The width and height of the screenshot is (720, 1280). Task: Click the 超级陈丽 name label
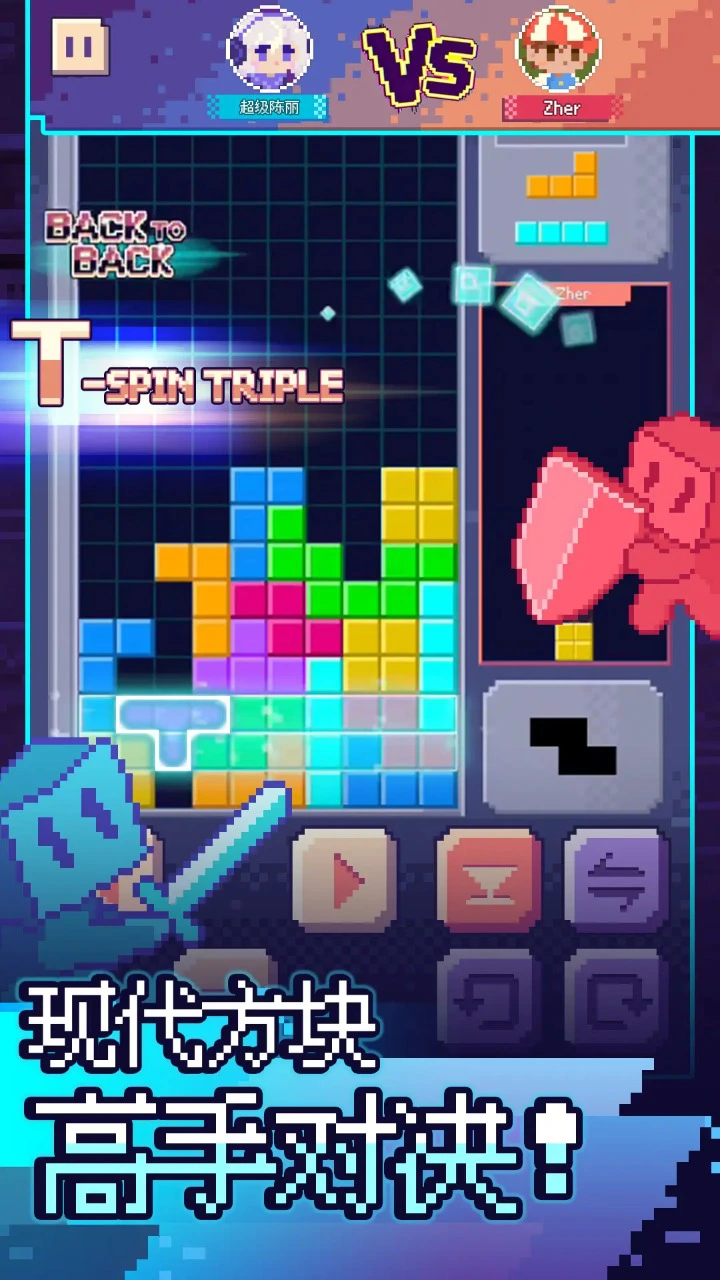pyautogui.click(x=268, y=108)
